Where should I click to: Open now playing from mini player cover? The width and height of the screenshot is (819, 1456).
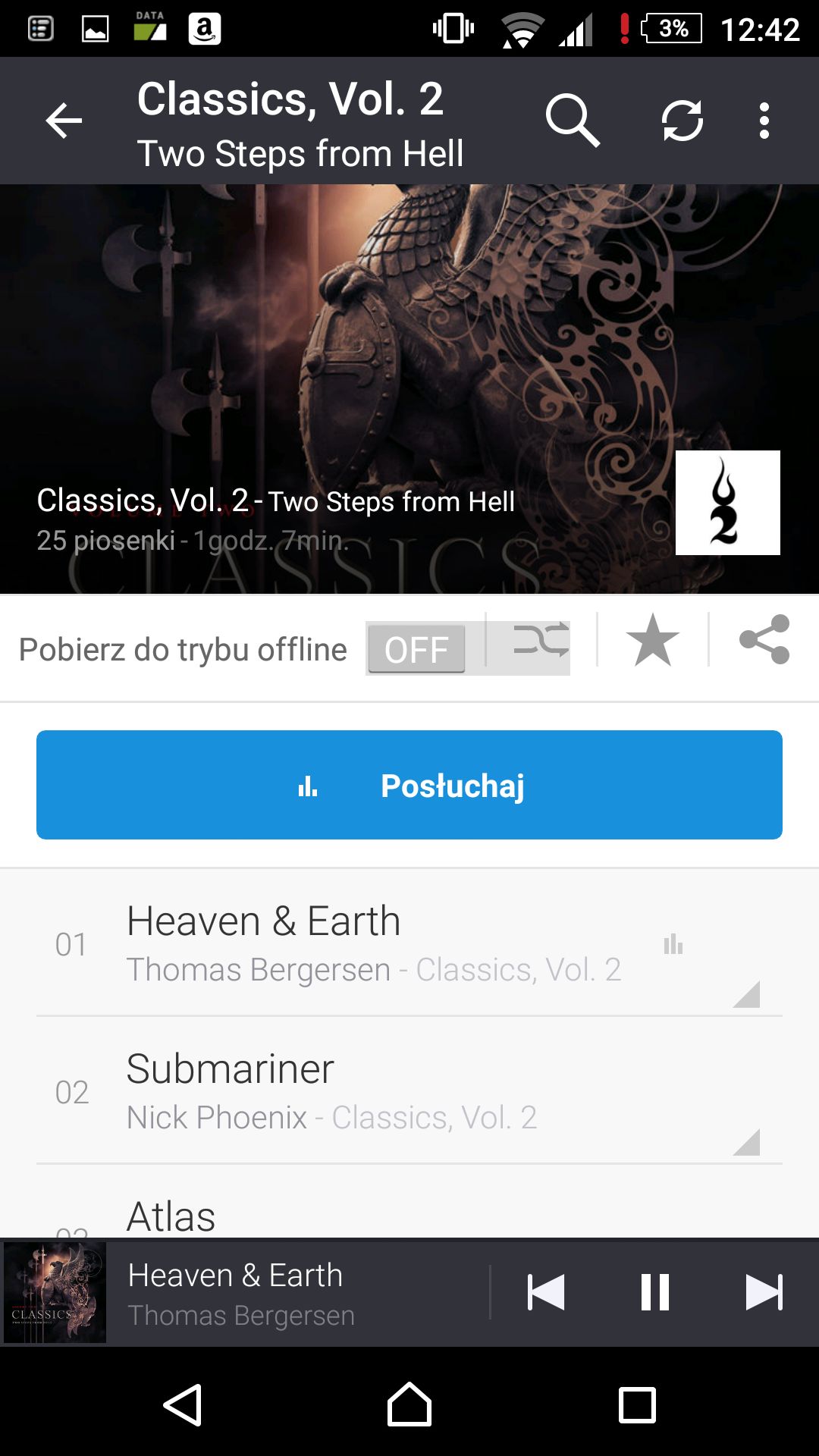click(55, 1292)
